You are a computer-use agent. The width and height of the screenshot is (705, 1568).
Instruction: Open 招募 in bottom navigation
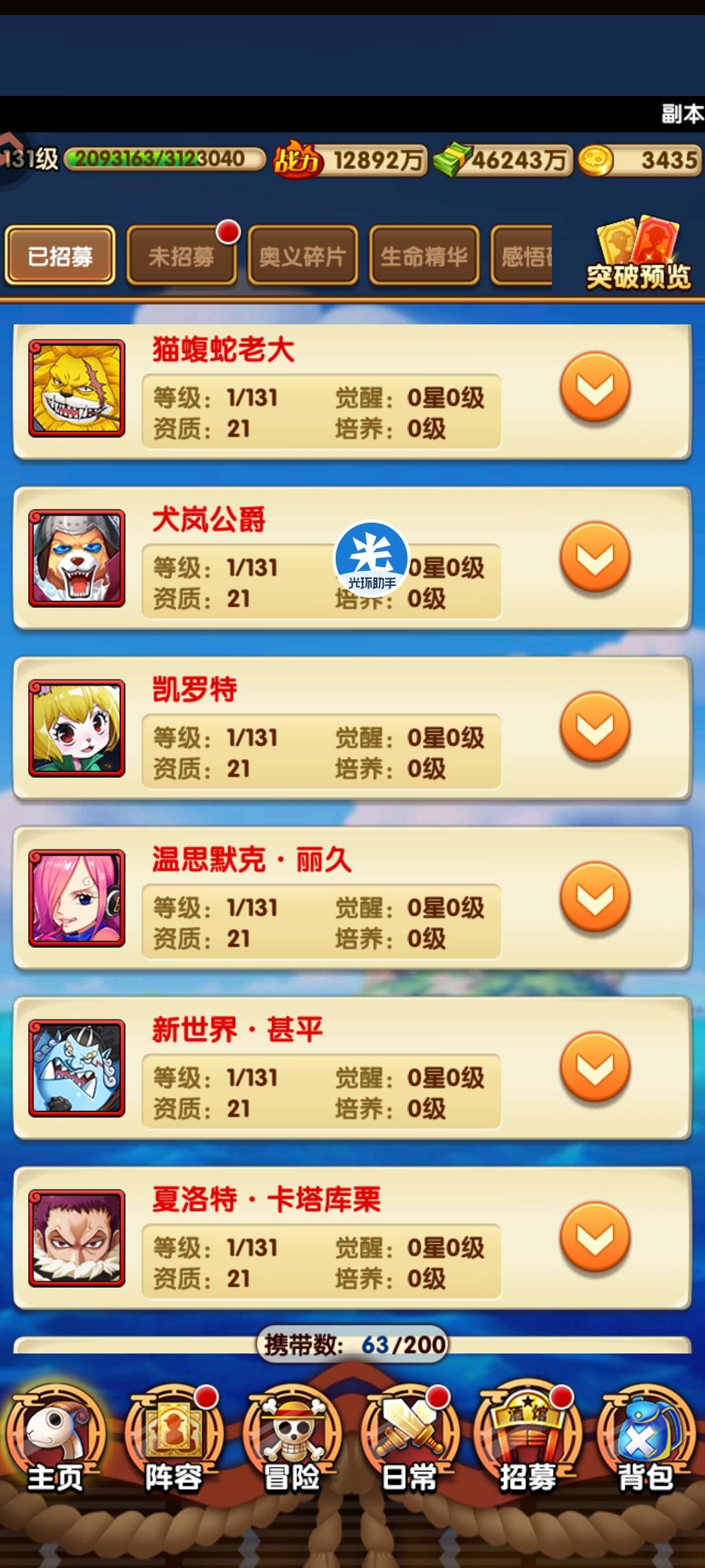click(x=528, y=1443)
